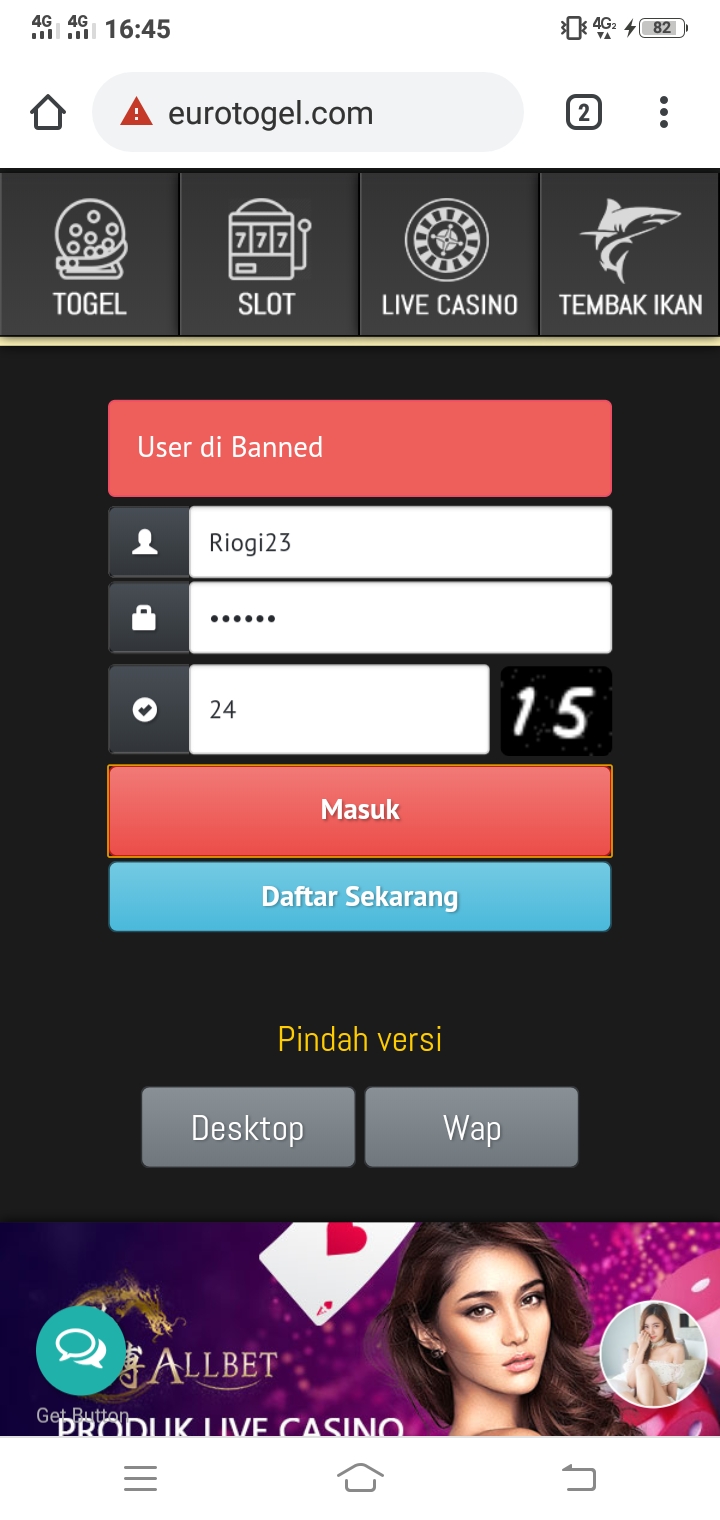Edit the captcha answer field

[338, 710]
